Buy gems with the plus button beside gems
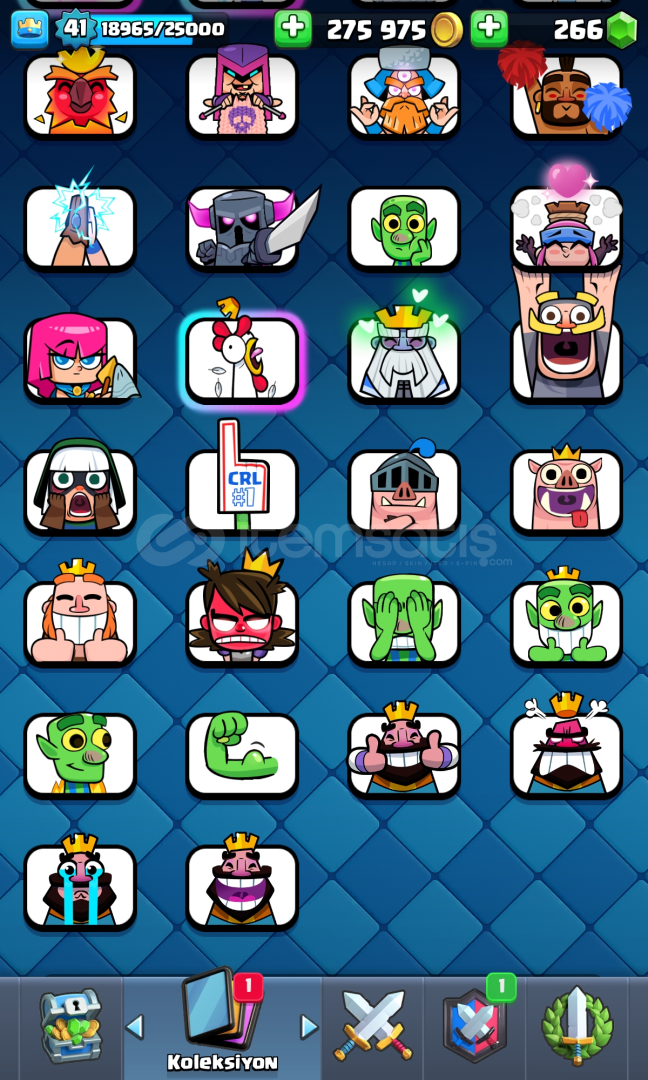The image size is (648, 1080). point(489,29)
